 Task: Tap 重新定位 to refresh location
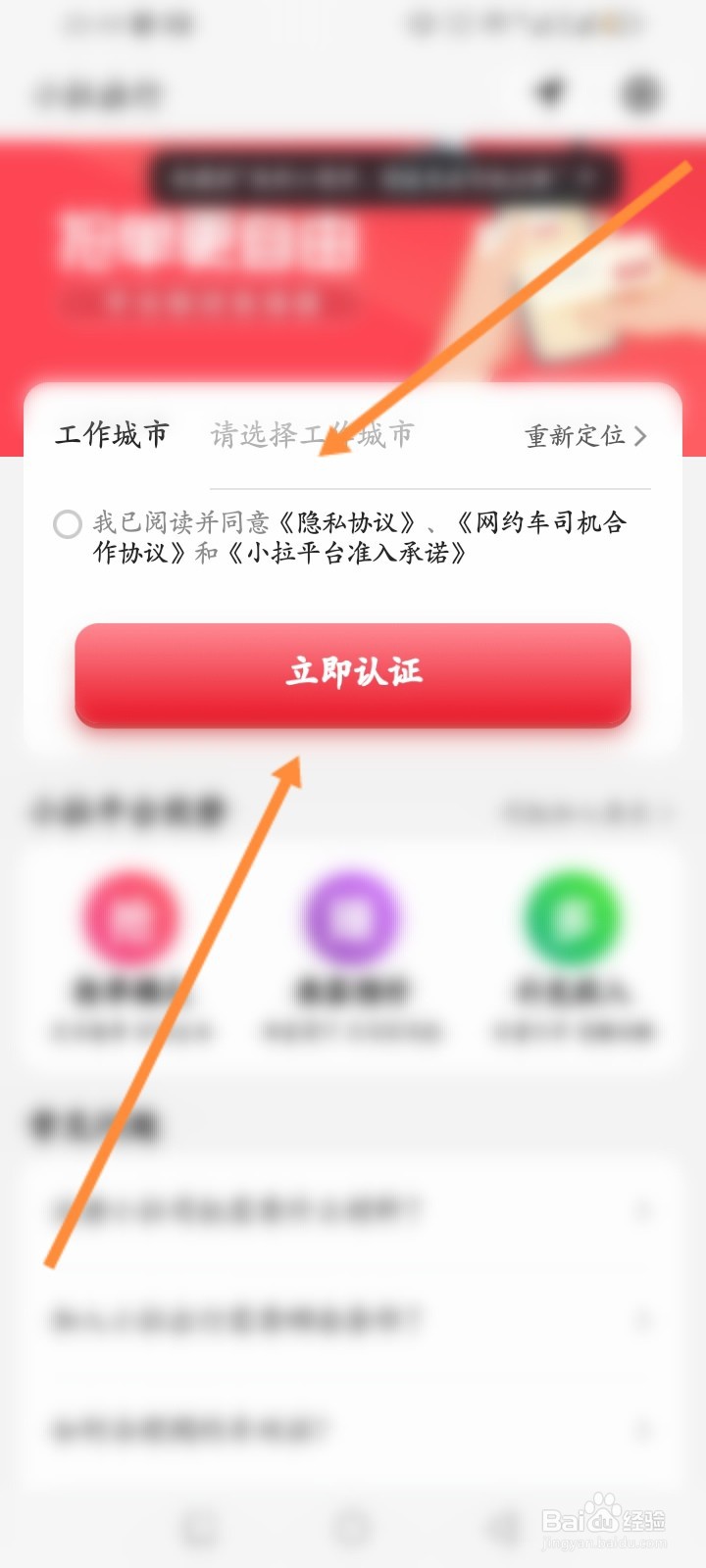[x=574, y=436]
